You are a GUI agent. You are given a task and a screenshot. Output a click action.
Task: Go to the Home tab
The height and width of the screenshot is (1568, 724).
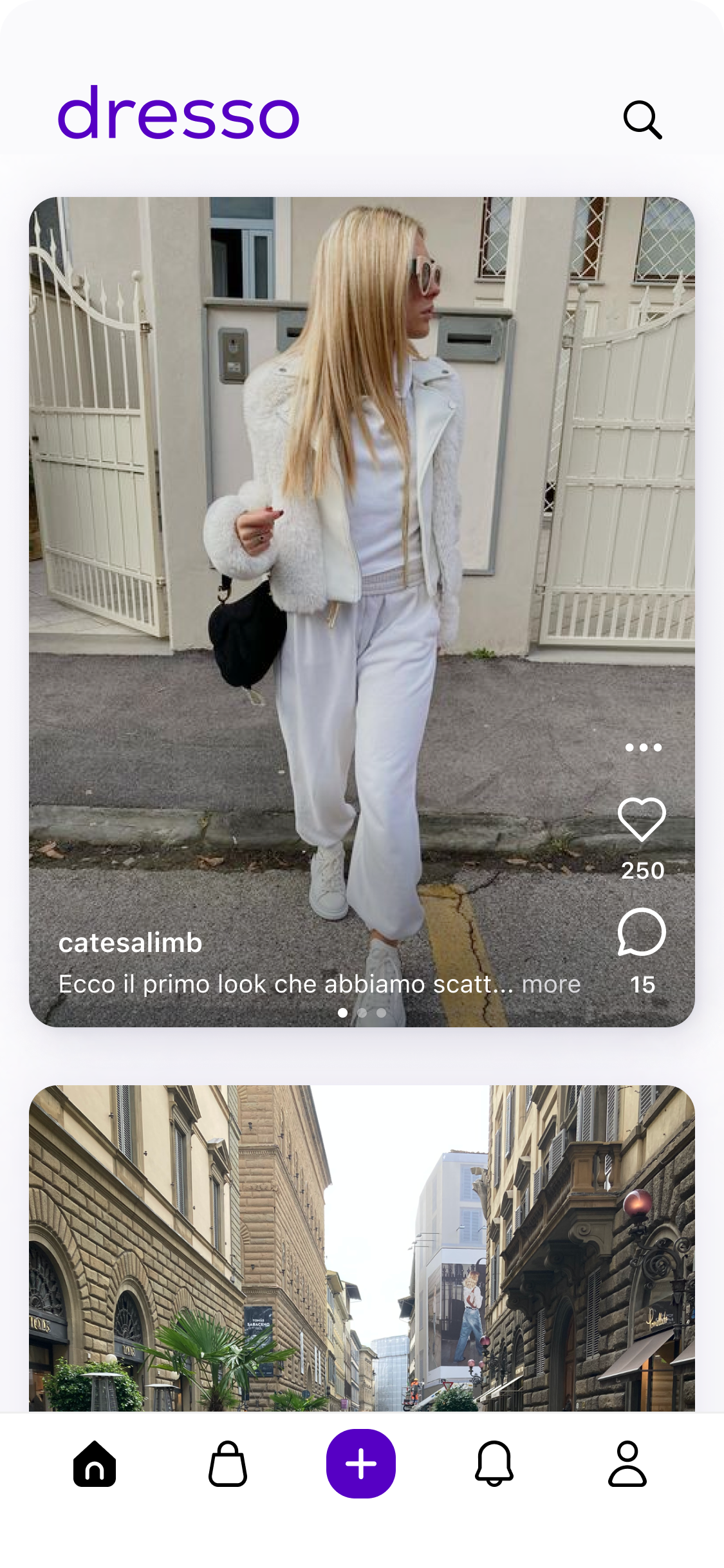(x=95, y=1464)
